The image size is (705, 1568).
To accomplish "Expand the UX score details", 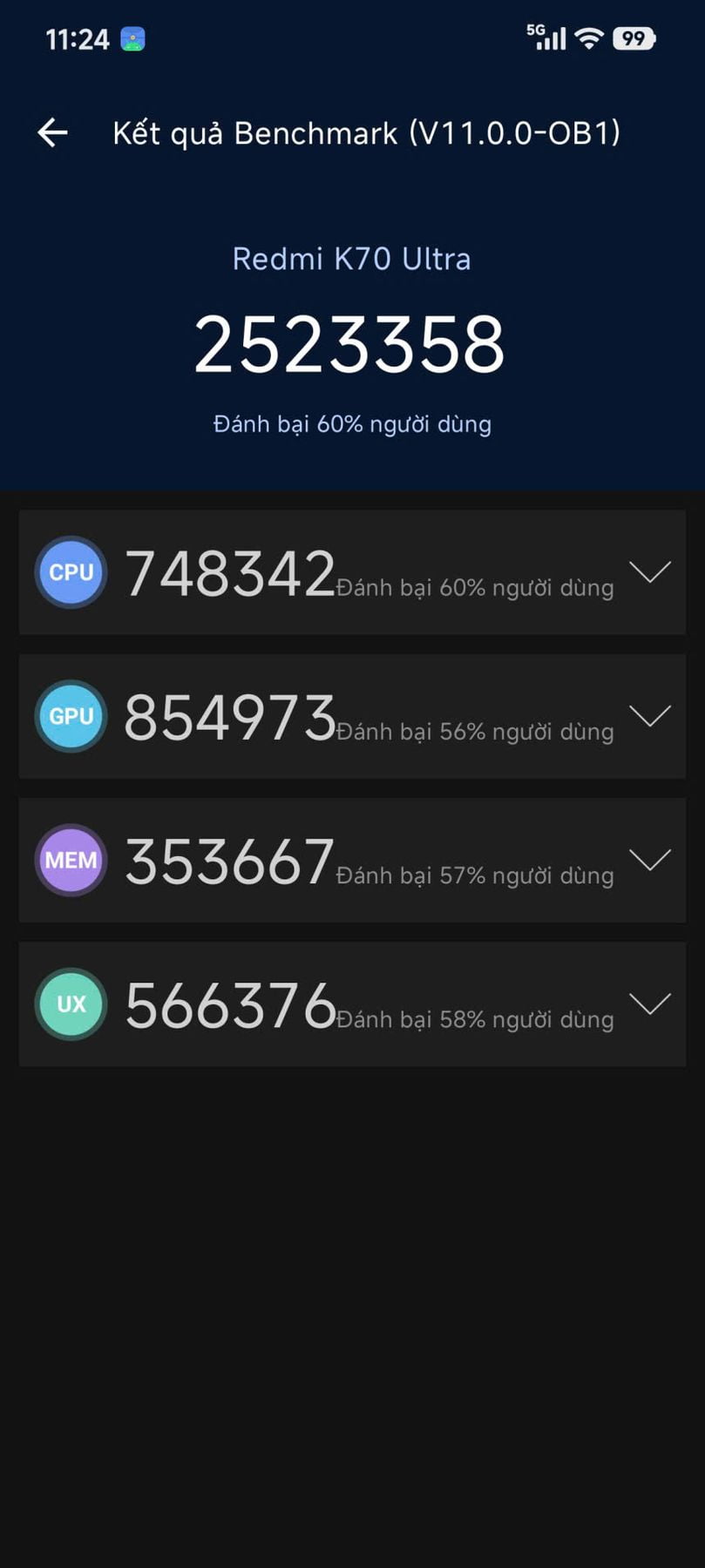I will click(x=650, y=1004).
